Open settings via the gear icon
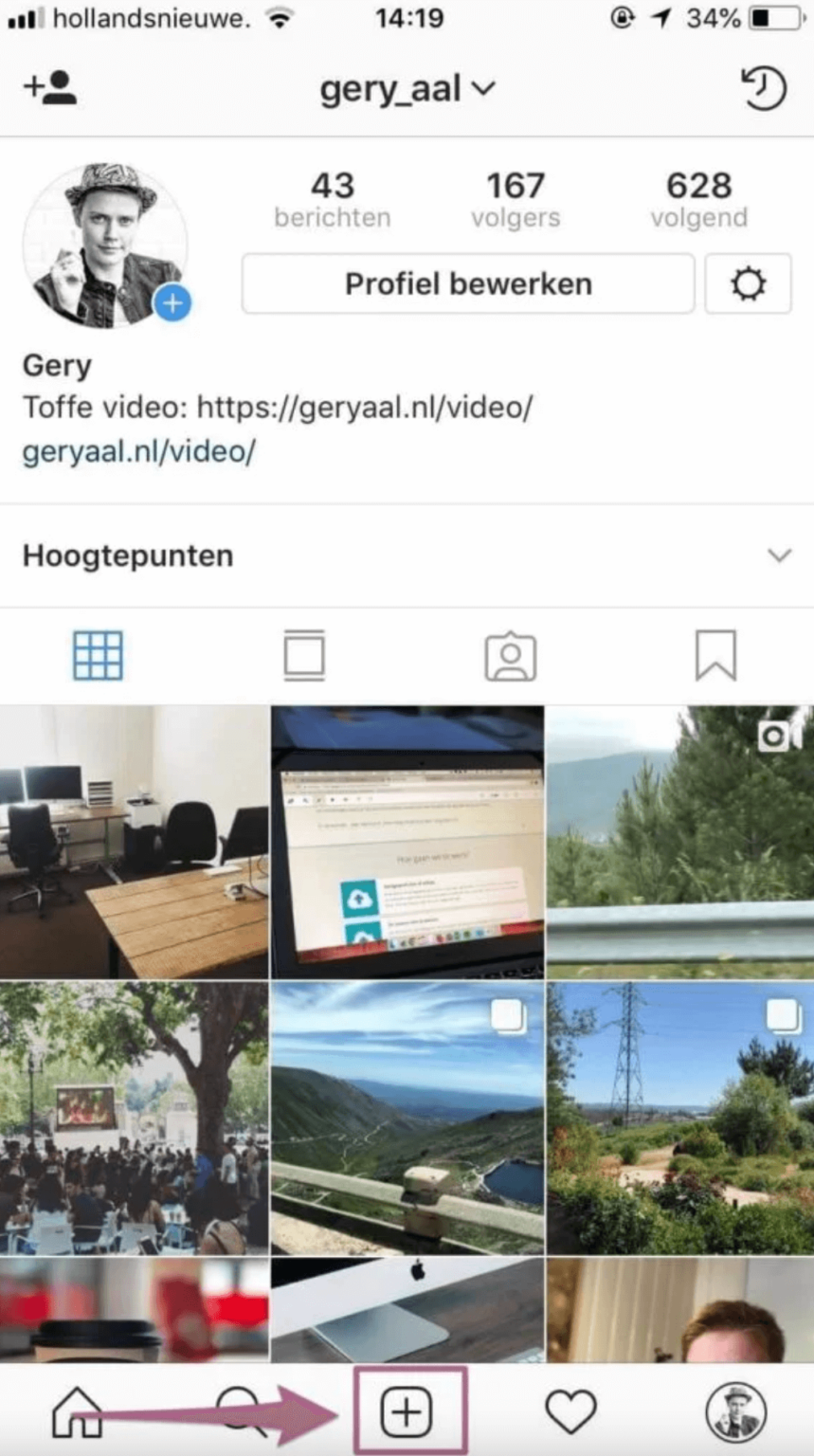 click(748, 283)
